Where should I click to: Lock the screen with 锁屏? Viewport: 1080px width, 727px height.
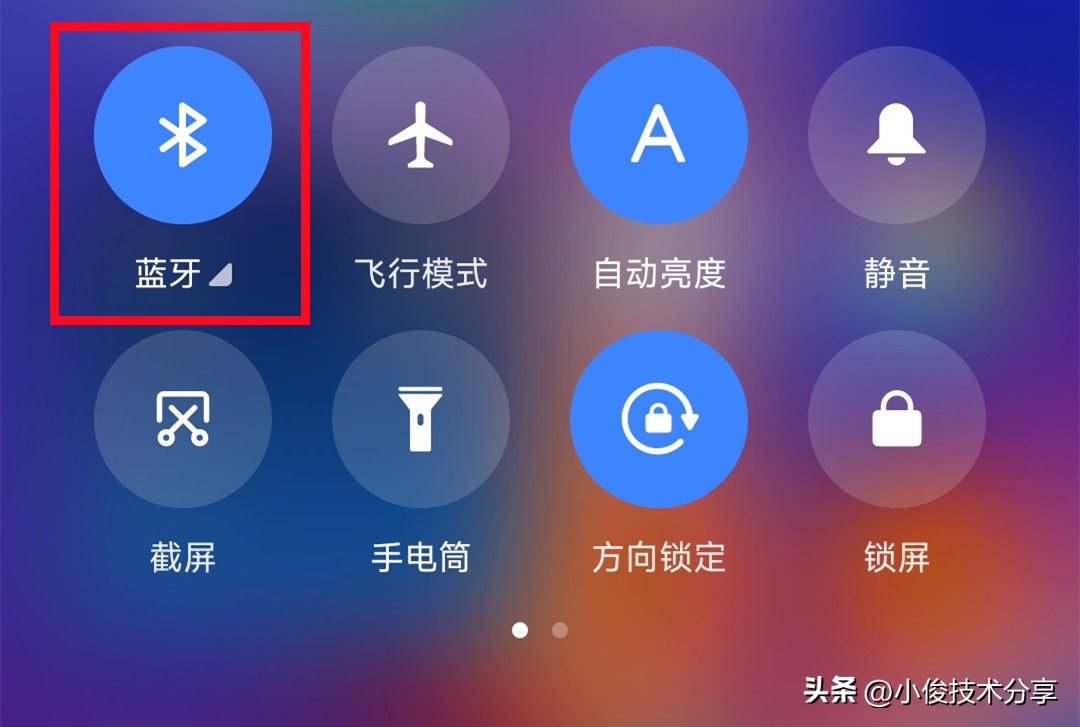click(897, 419)
